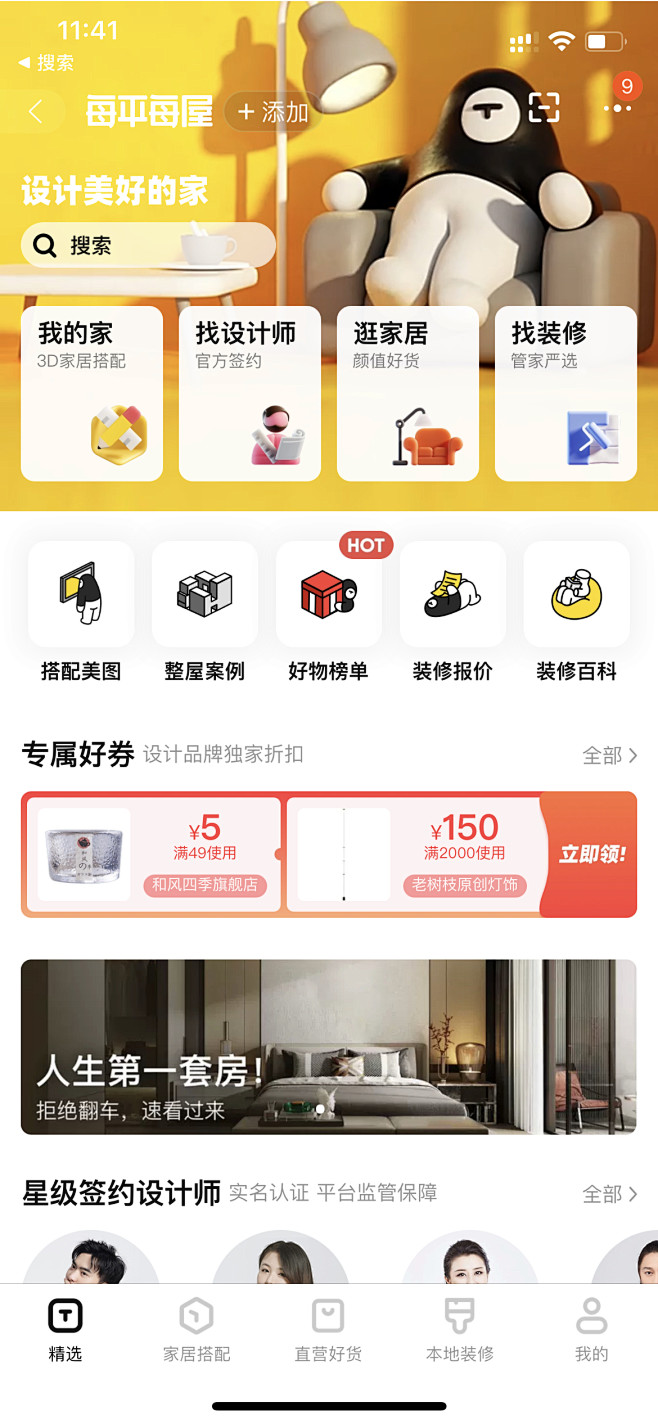Open the scan icon
Viewport: 658px width, 1424px height.
tap(544, 107)
